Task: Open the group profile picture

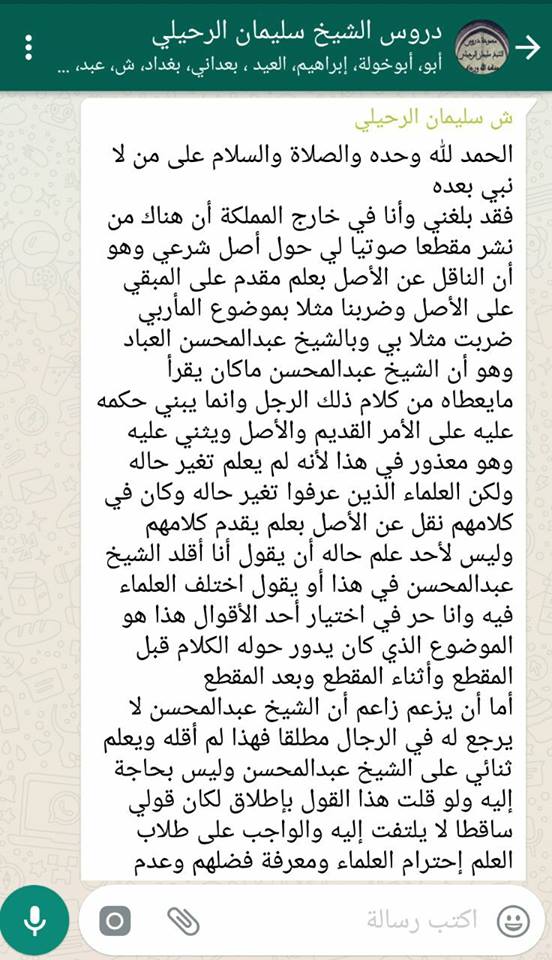Action: pos(482,47)
